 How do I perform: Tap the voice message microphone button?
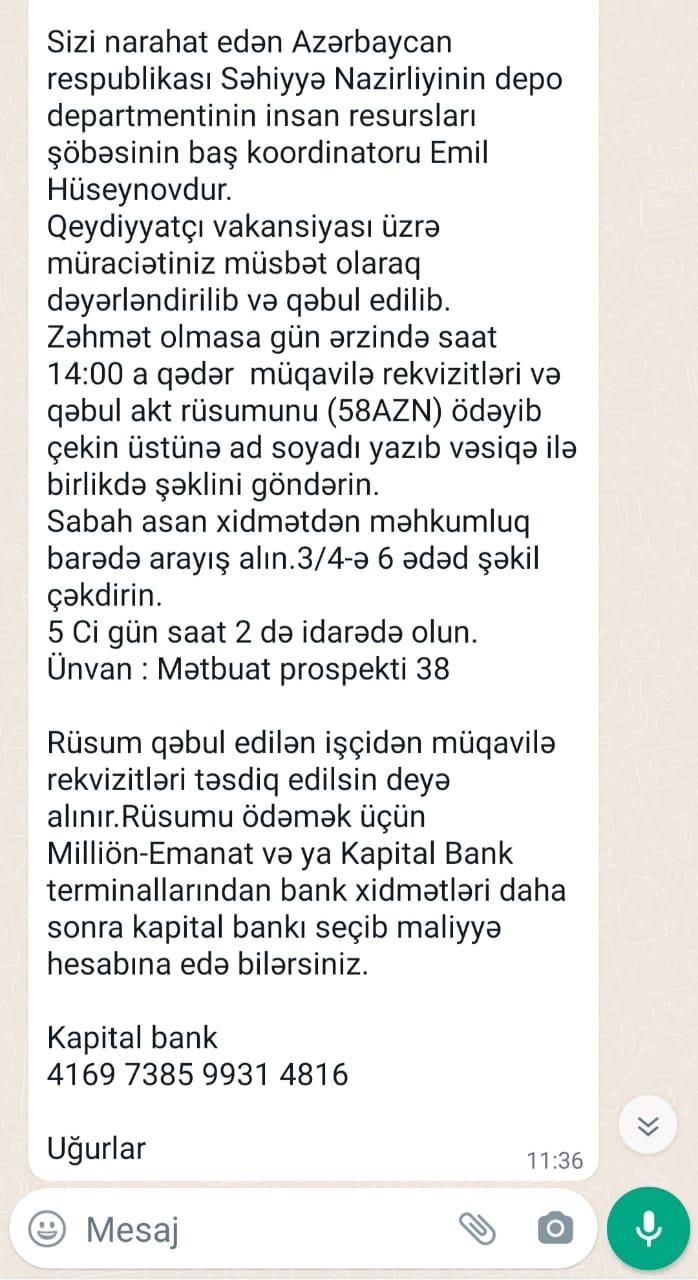coord(648,1228)
